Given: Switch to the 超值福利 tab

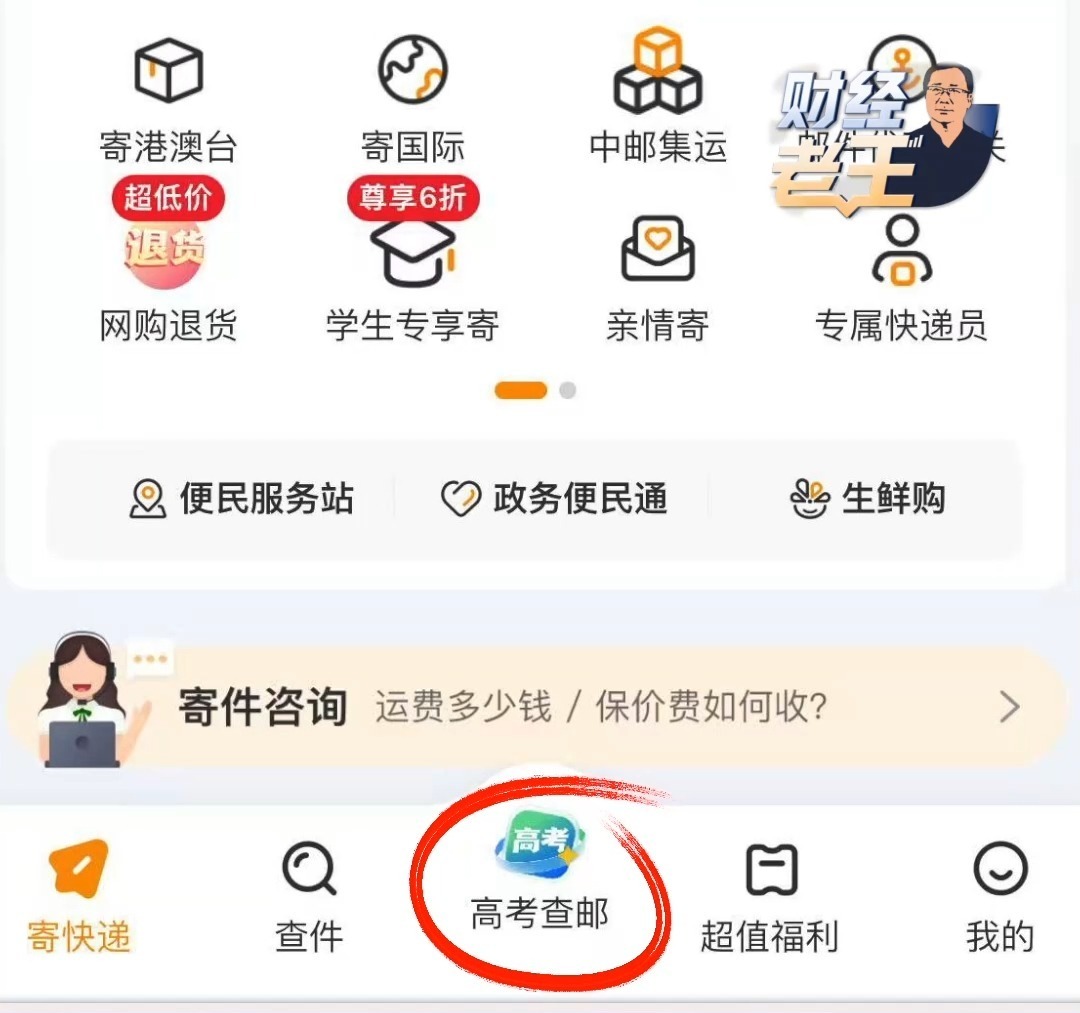Looking at the screenshot, I should [770, 897].
